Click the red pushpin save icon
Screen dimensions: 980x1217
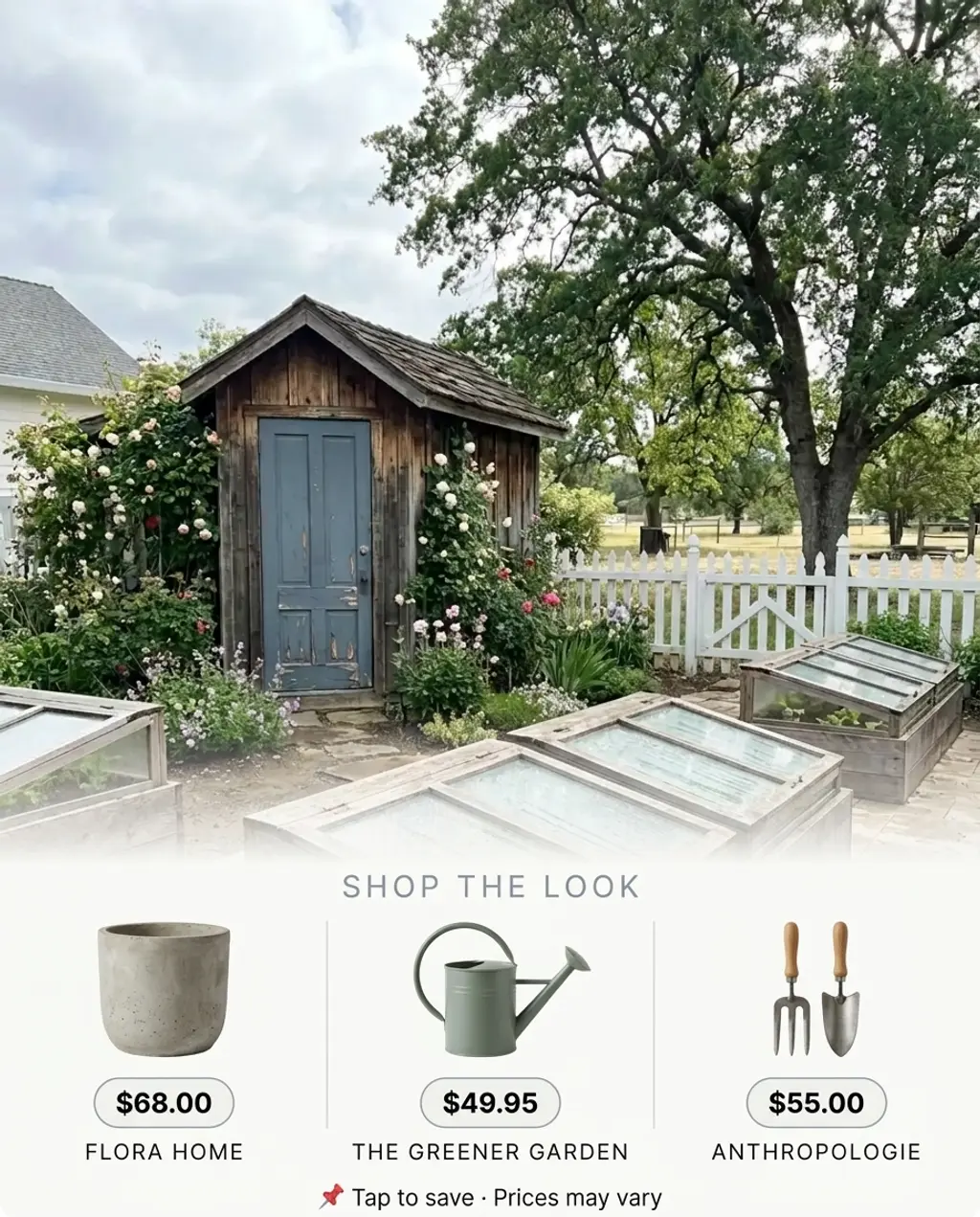pos(330,1195)
